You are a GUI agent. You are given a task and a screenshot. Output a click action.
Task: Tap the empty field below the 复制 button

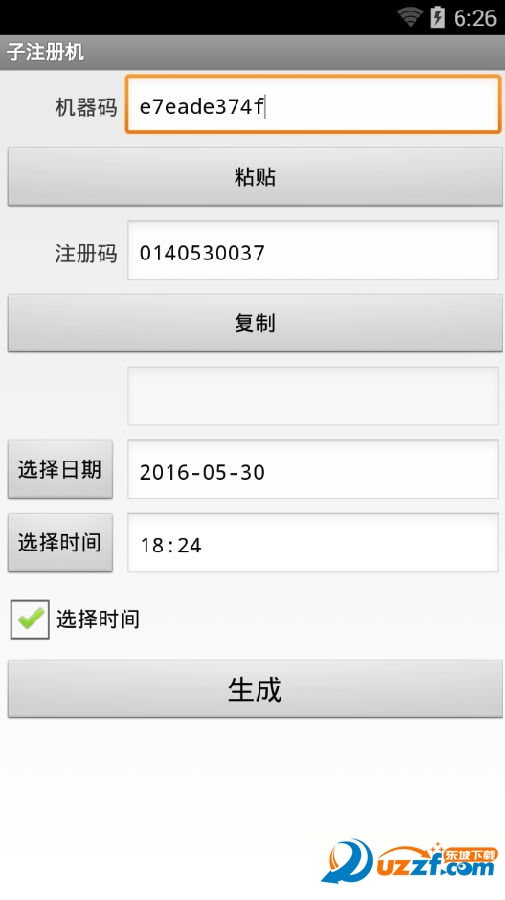pyautogui.click(x=313, y=396)
